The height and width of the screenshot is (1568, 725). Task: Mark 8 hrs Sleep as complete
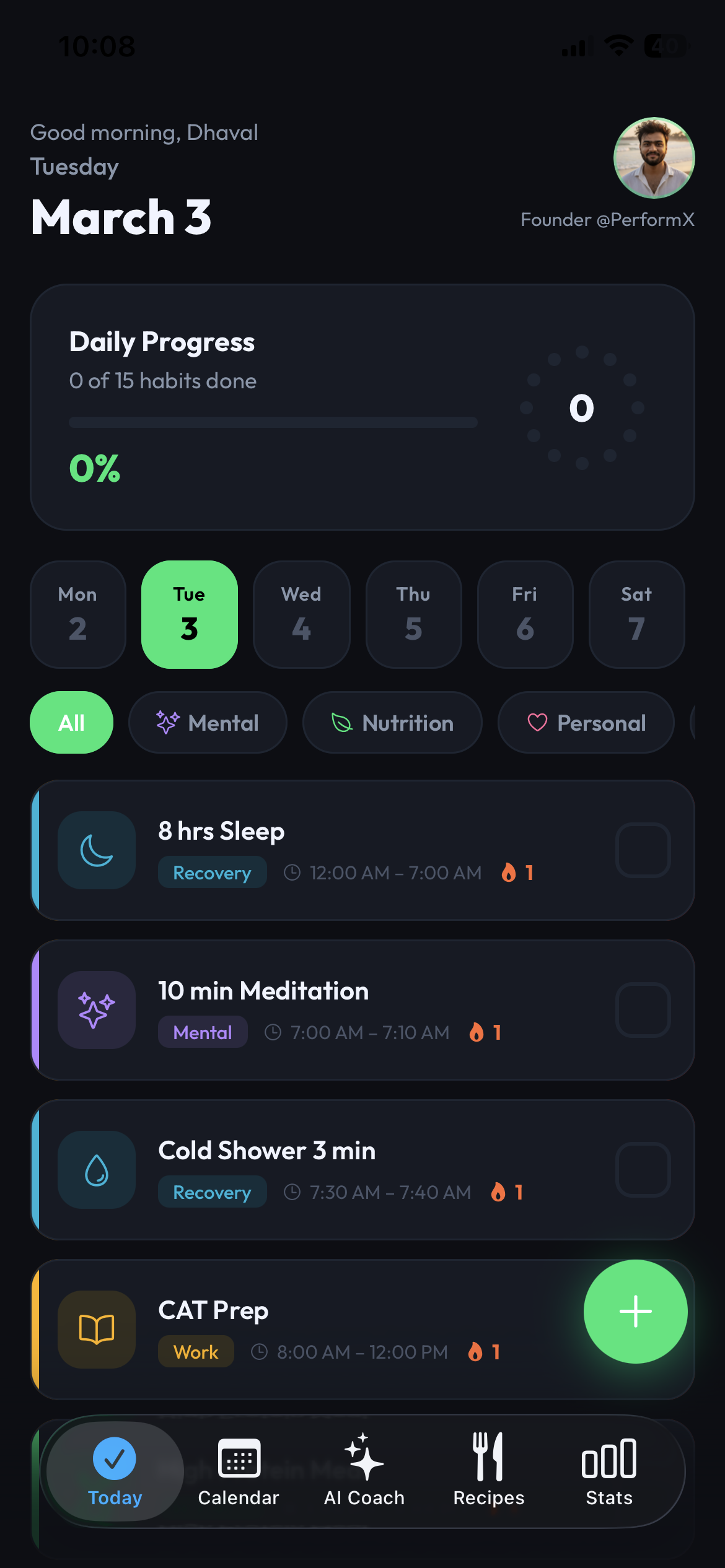tap(643, 850)
